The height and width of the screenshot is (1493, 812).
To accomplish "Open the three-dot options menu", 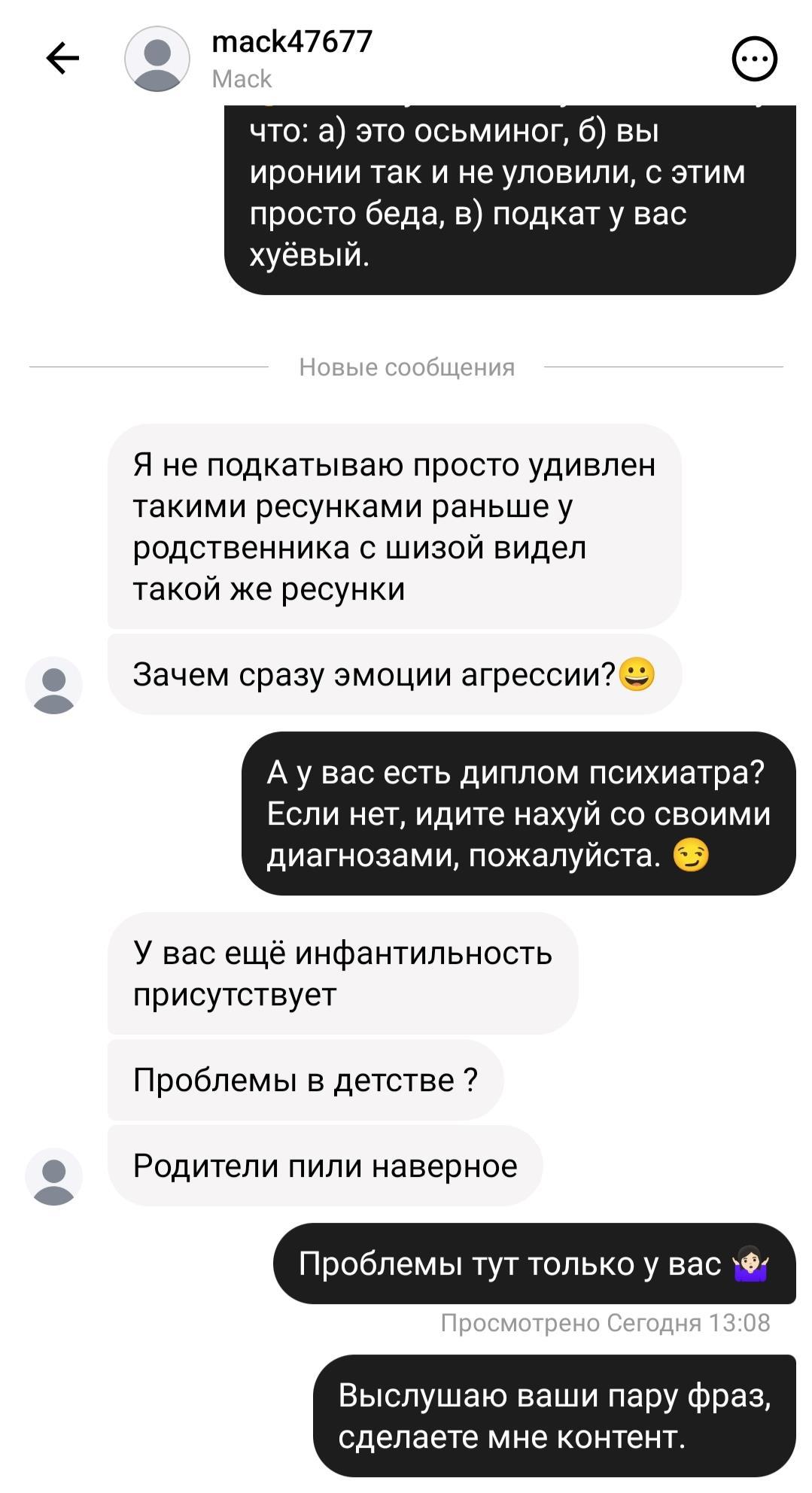I will (x=754, y=59).
